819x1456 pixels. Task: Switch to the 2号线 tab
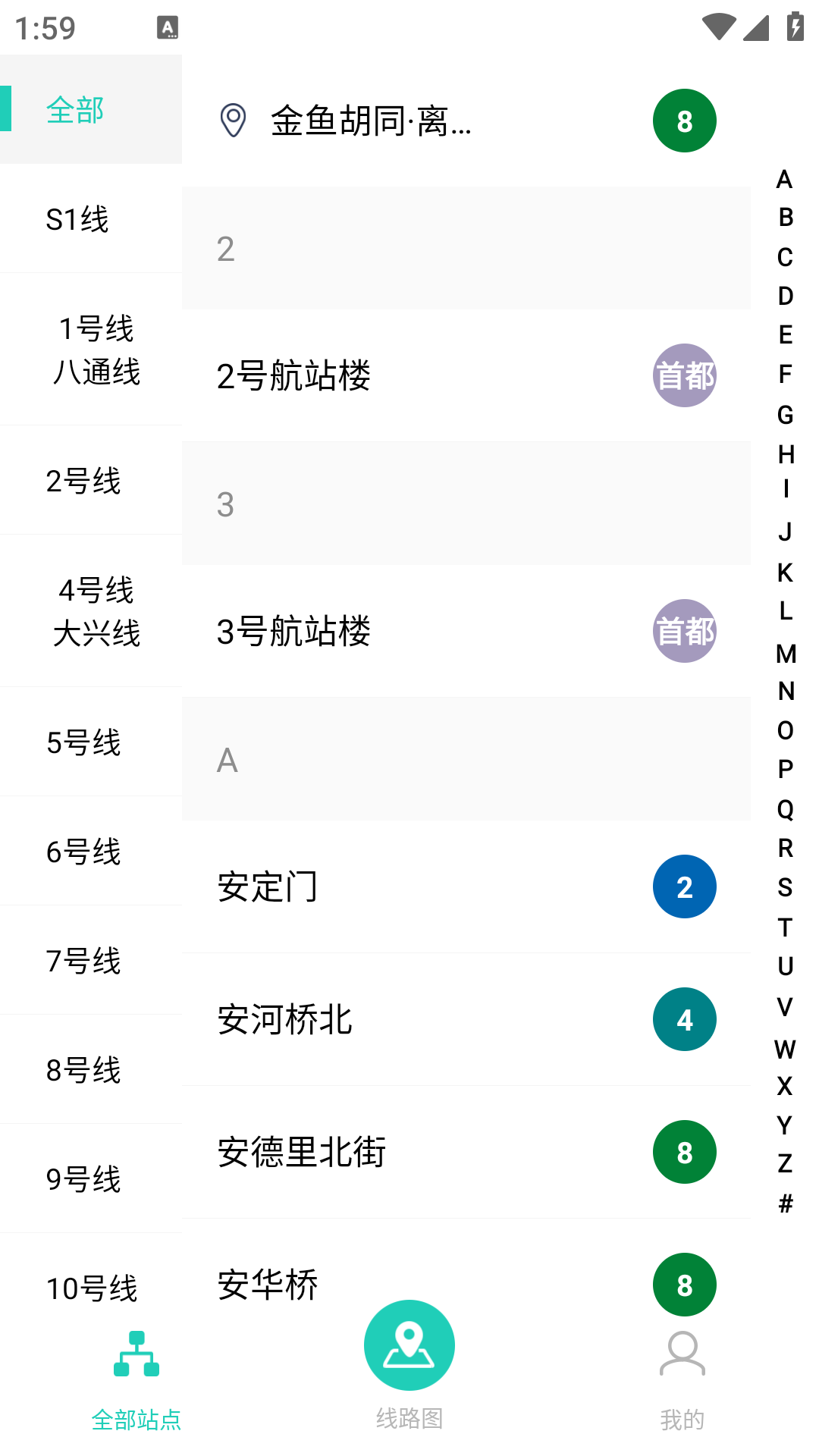[x=84, y=481]
